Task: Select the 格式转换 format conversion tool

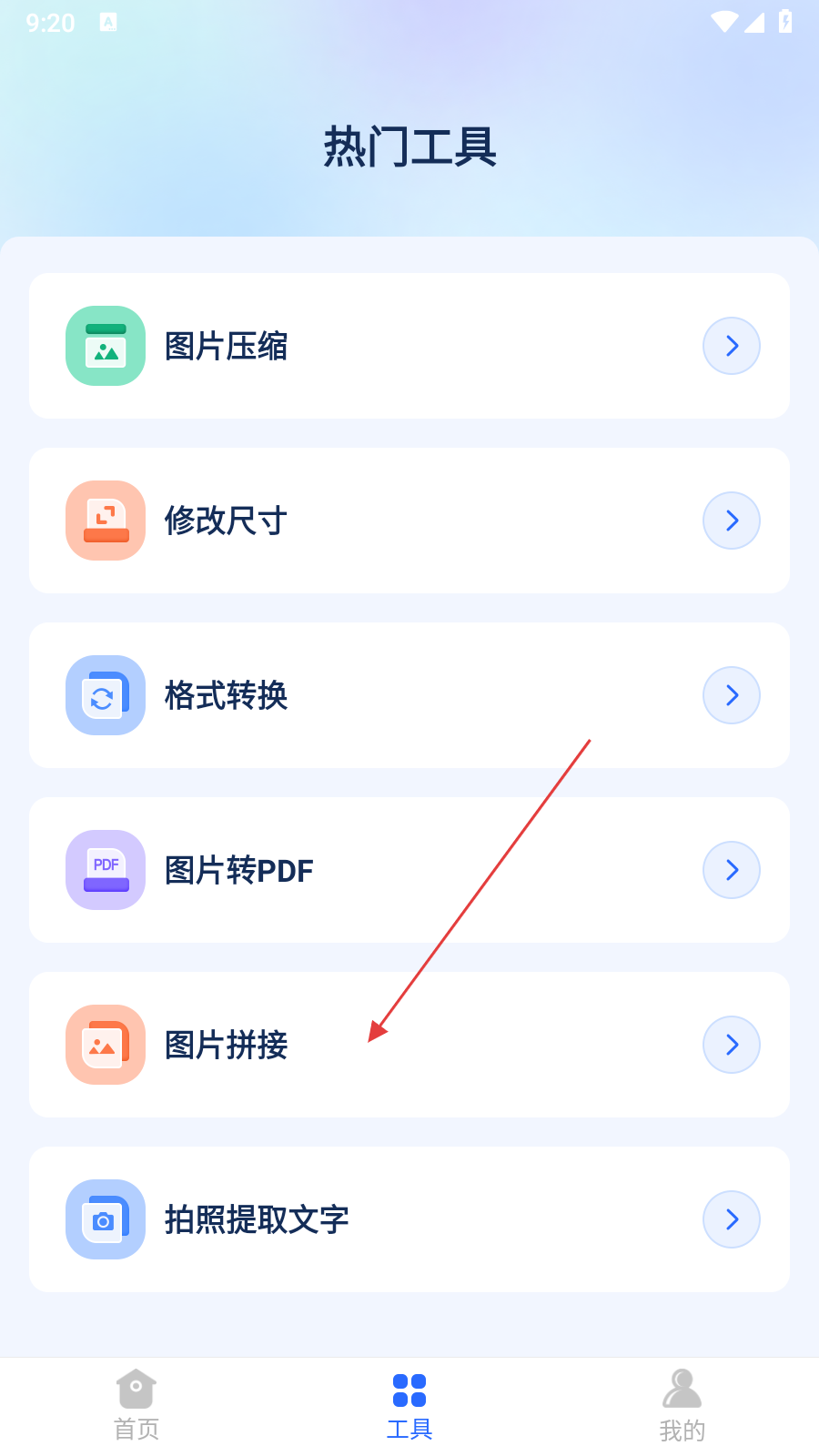Action: [x=409, y=695]
